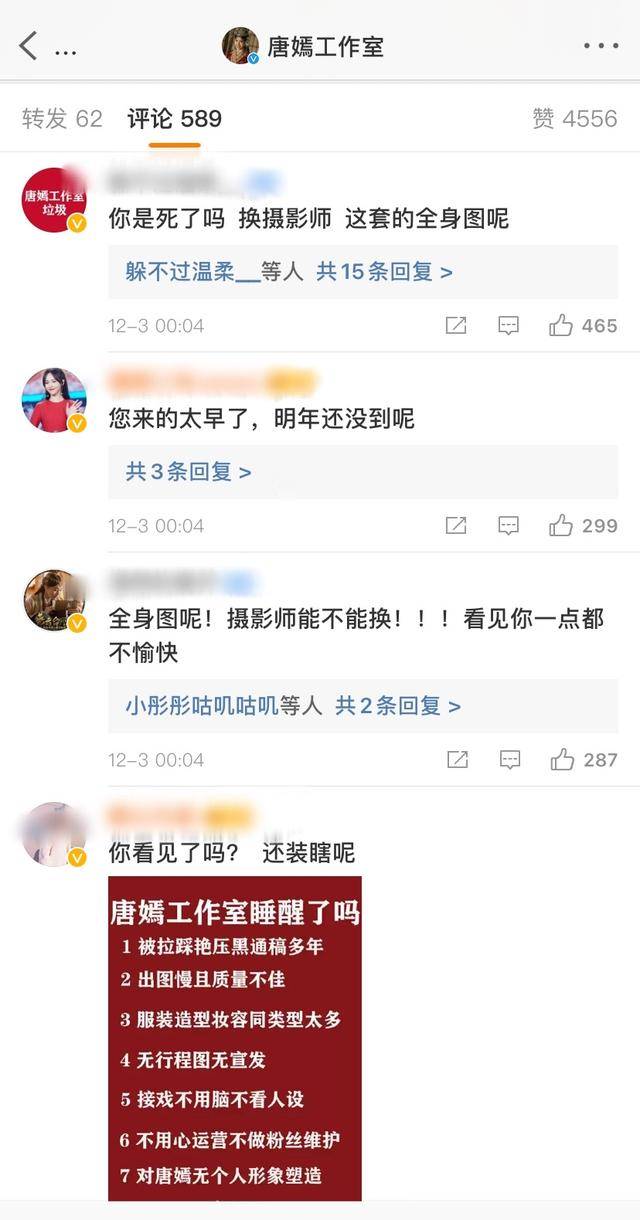This screenshot has height=1220, width=640.
Task: Switch to the 赞 4556 tab
Action: click(x=574, y=119)
